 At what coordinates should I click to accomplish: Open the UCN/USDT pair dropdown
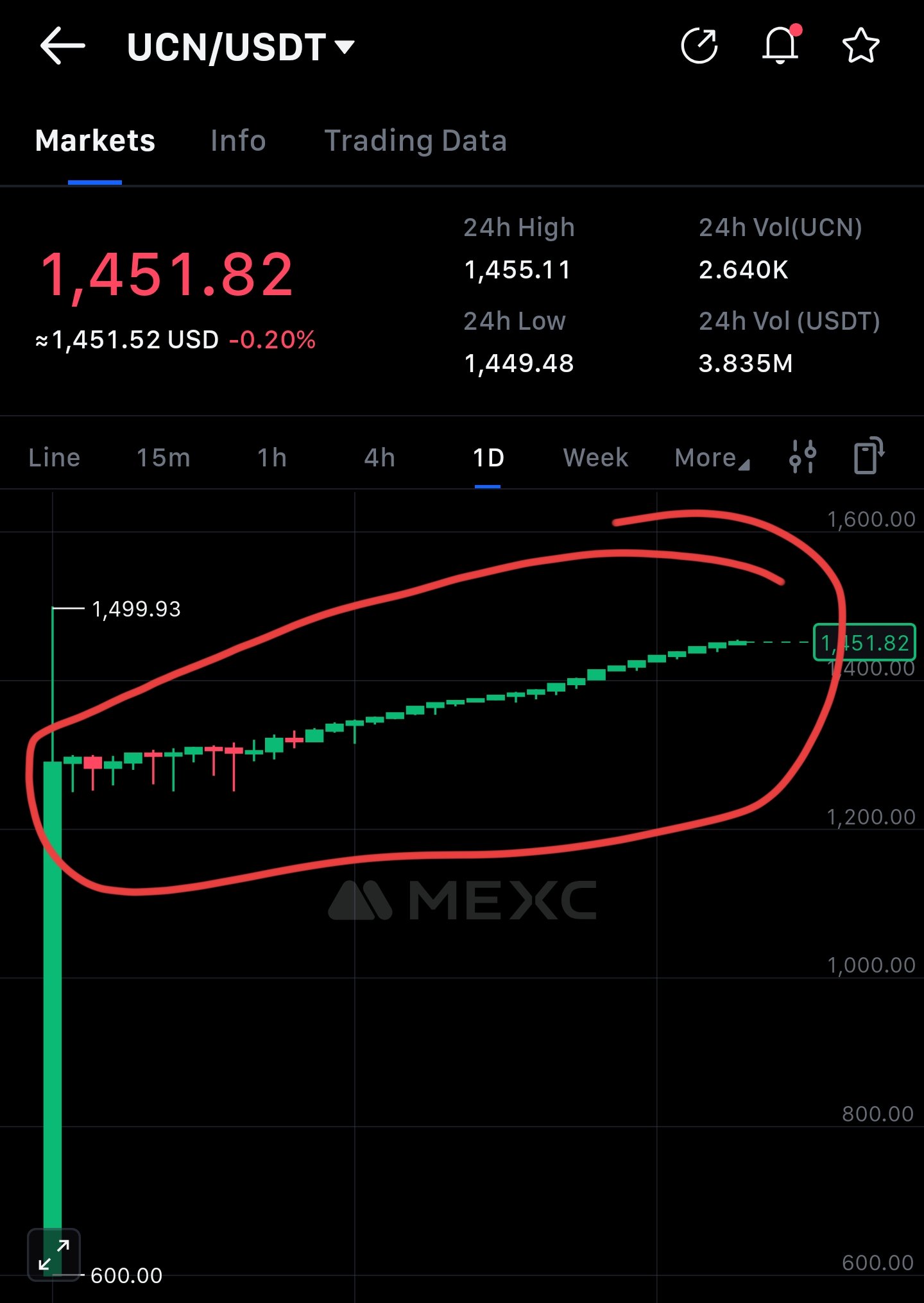(241, 47)
